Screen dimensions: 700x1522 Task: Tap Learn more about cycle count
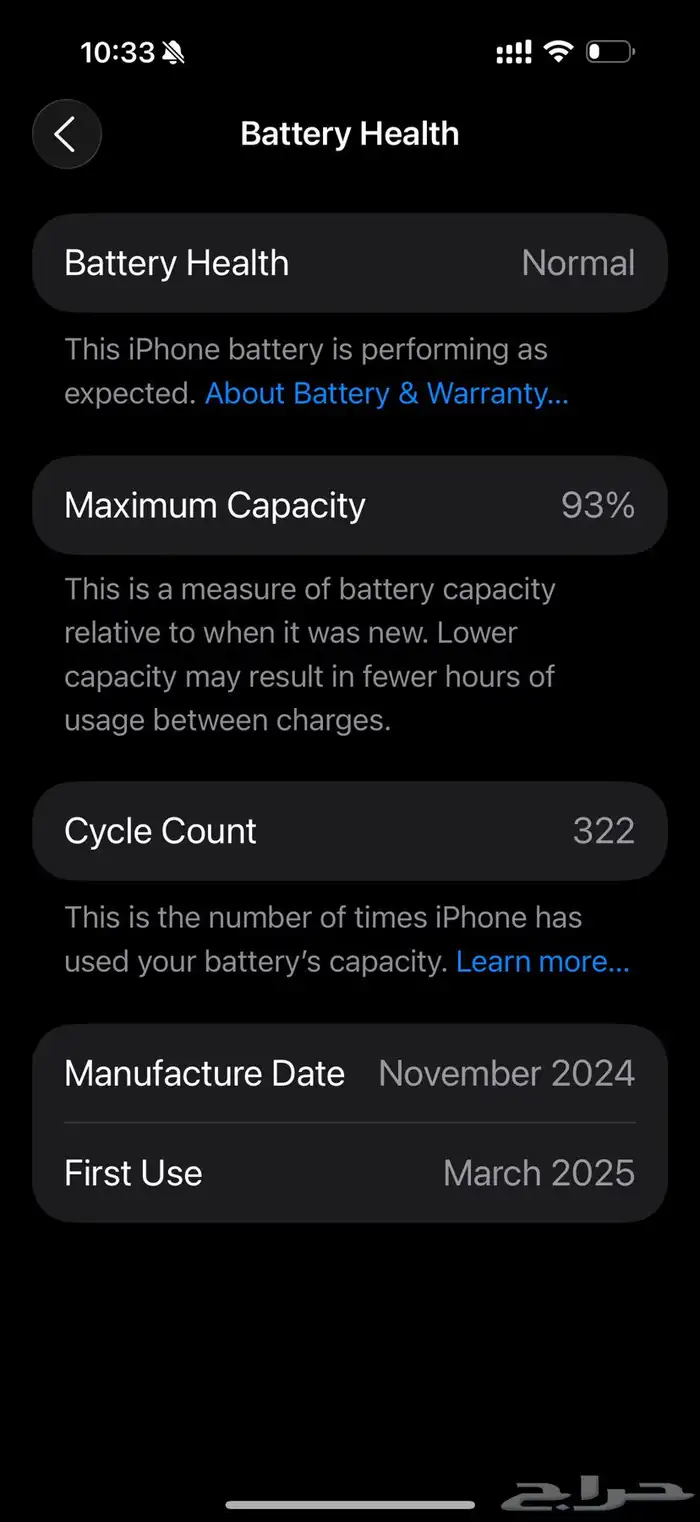(x=542, y=962)
